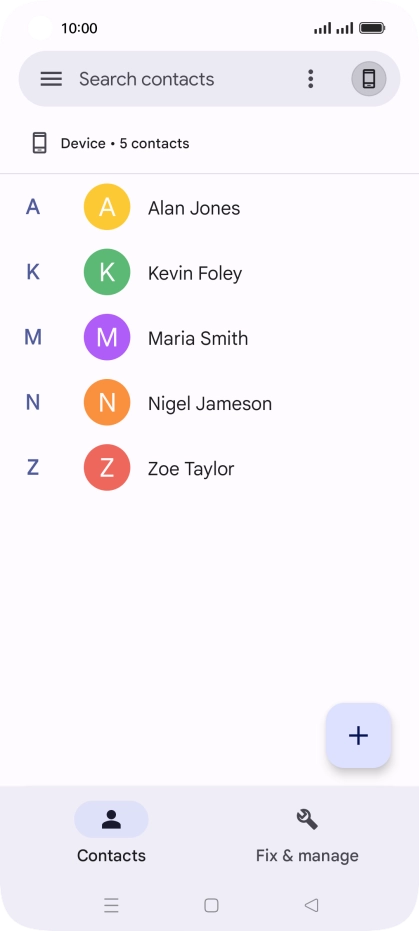Switch to the Fix & manage tab
The width and height of the screenshot is (419, 931).
click(x=307, y=834)
